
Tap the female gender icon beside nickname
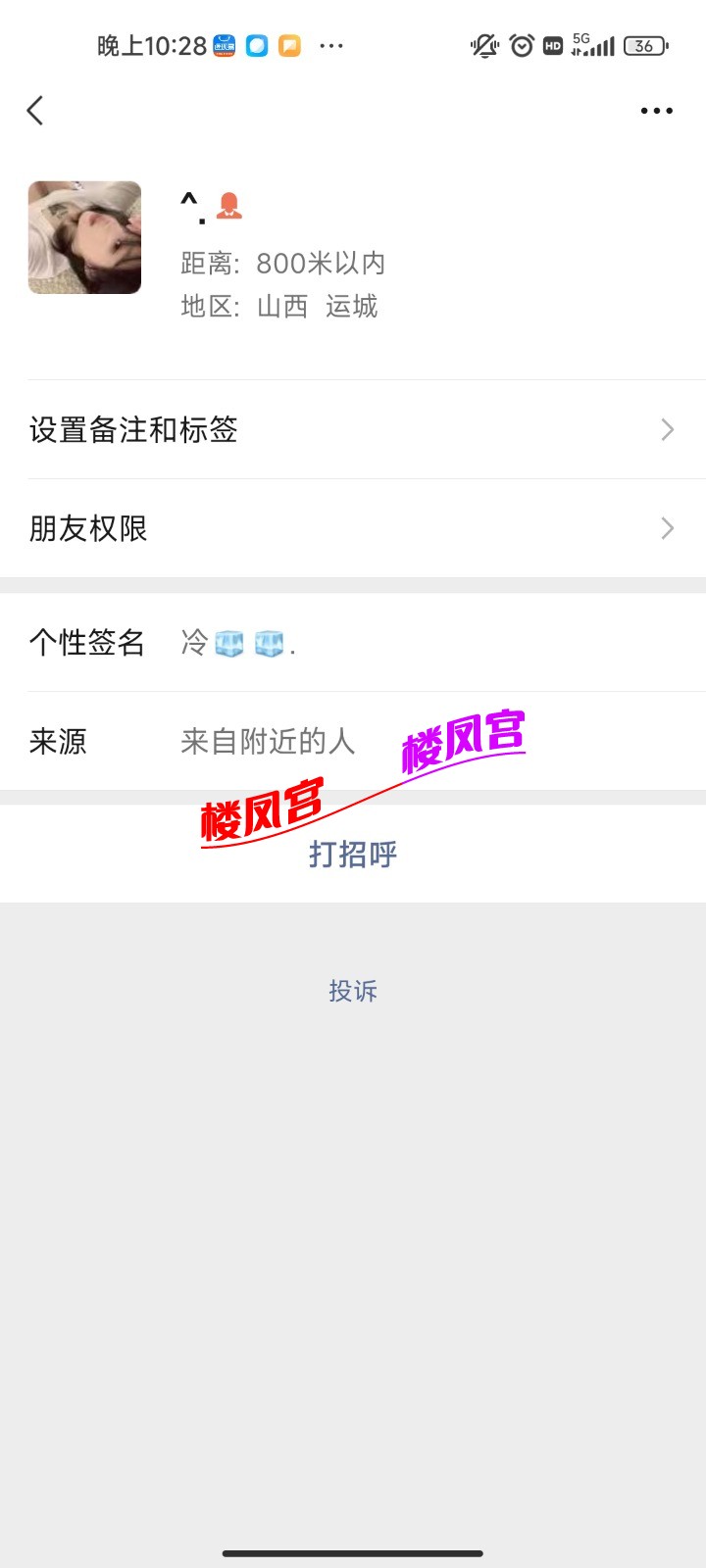229,206
